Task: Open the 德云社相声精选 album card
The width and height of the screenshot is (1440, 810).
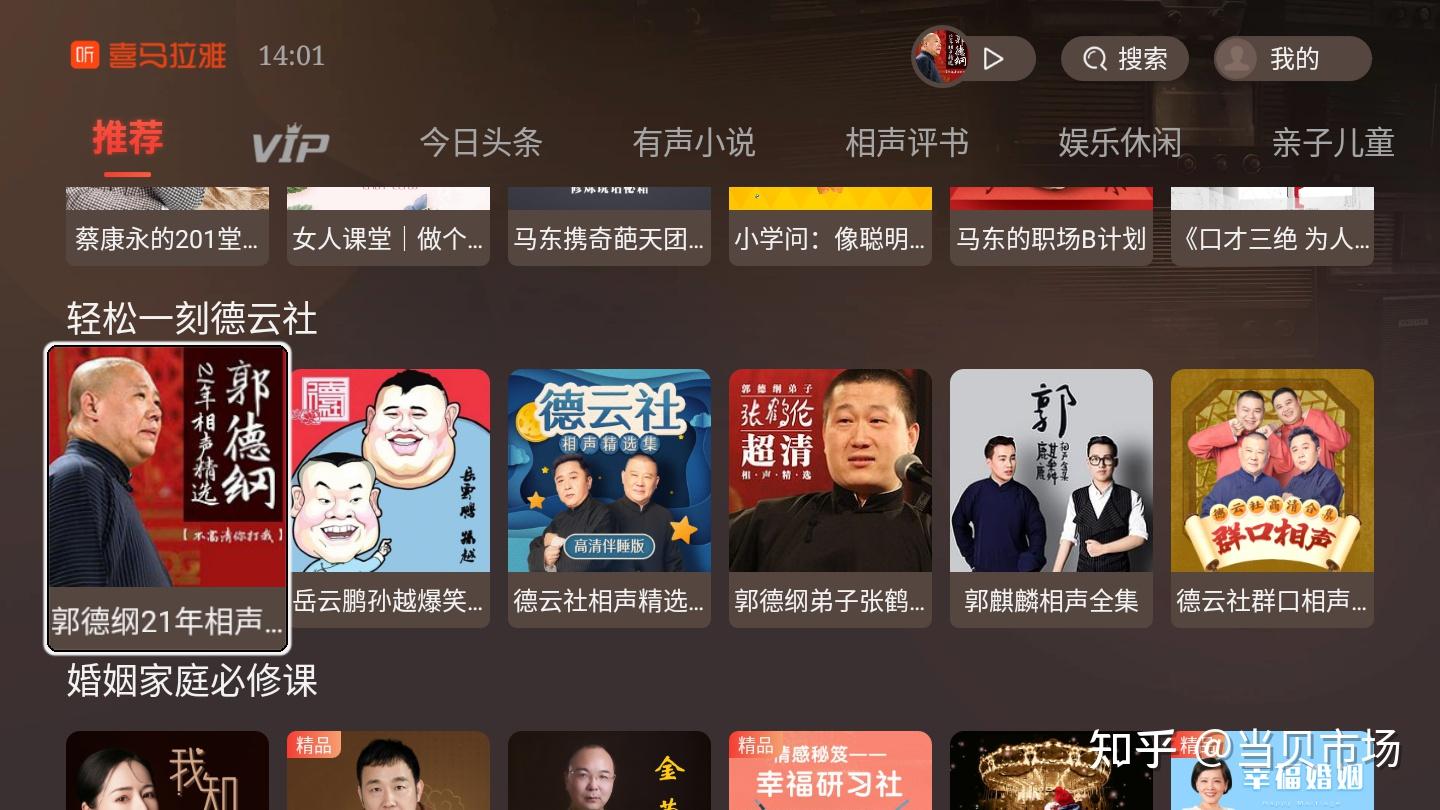Action: click(x=609, y=498)
